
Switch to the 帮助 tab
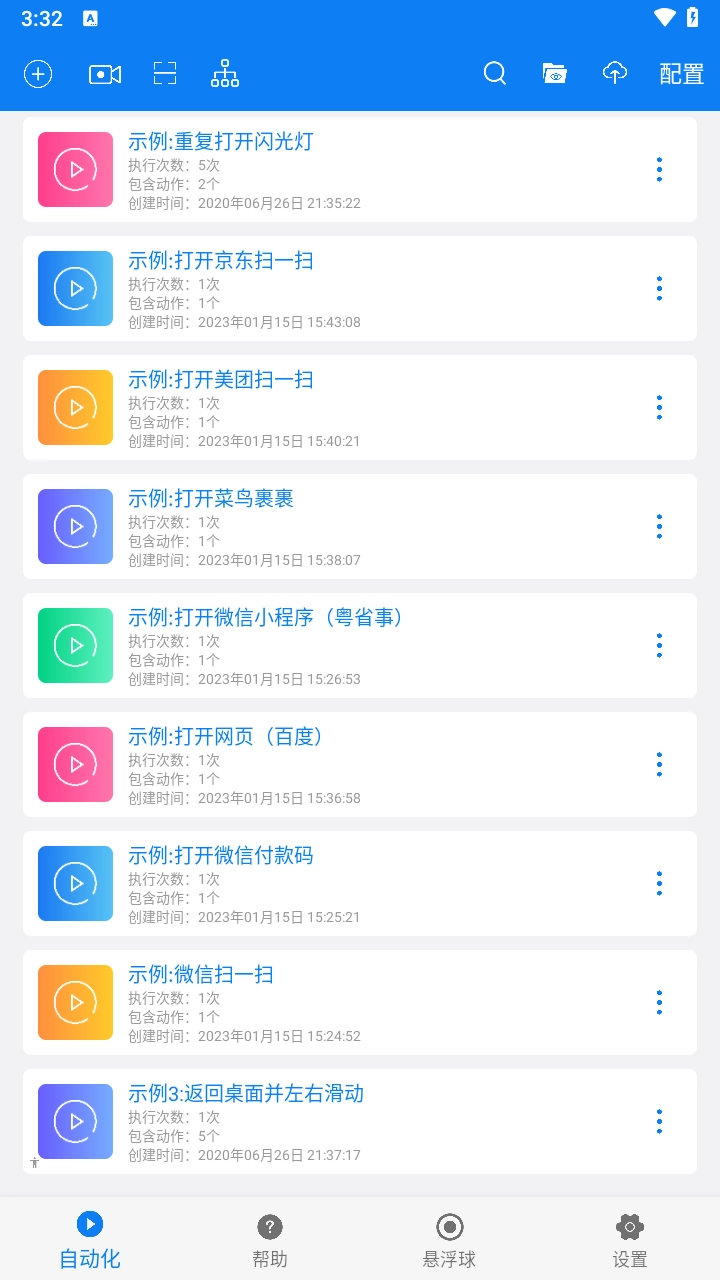[270, 1240]
